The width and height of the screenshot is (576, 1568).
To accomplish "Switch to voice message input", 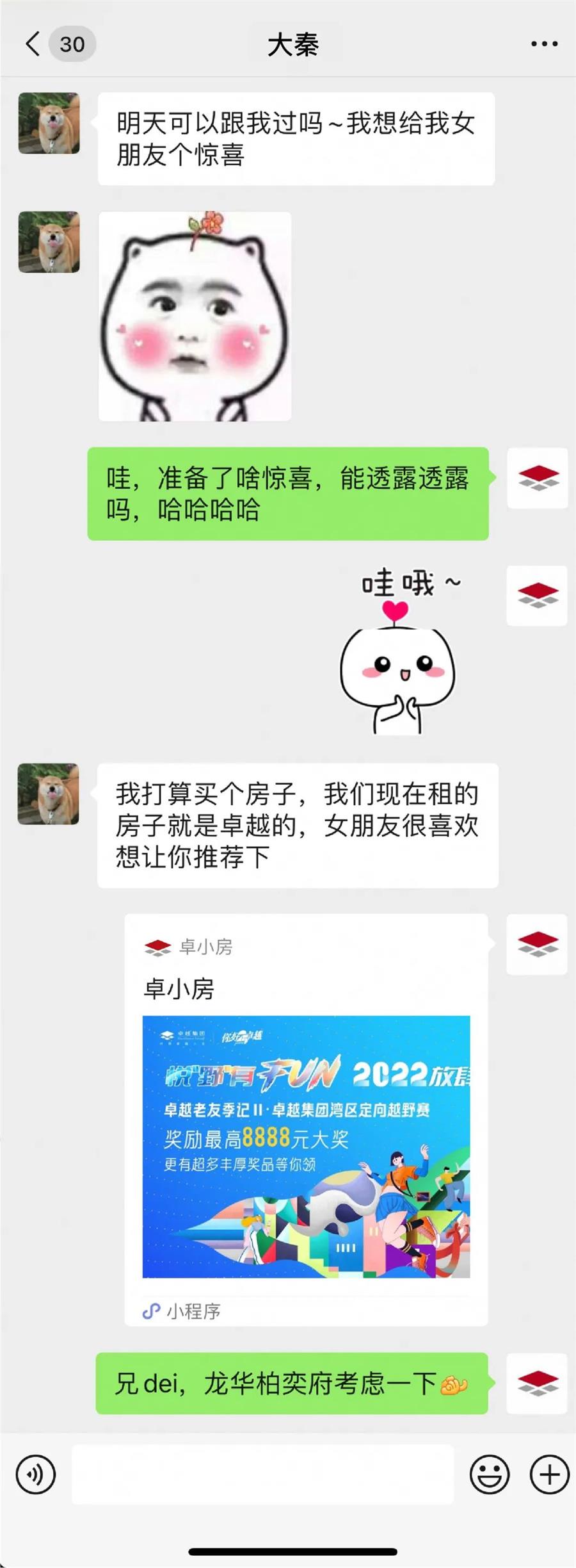I will point(36,1474).
